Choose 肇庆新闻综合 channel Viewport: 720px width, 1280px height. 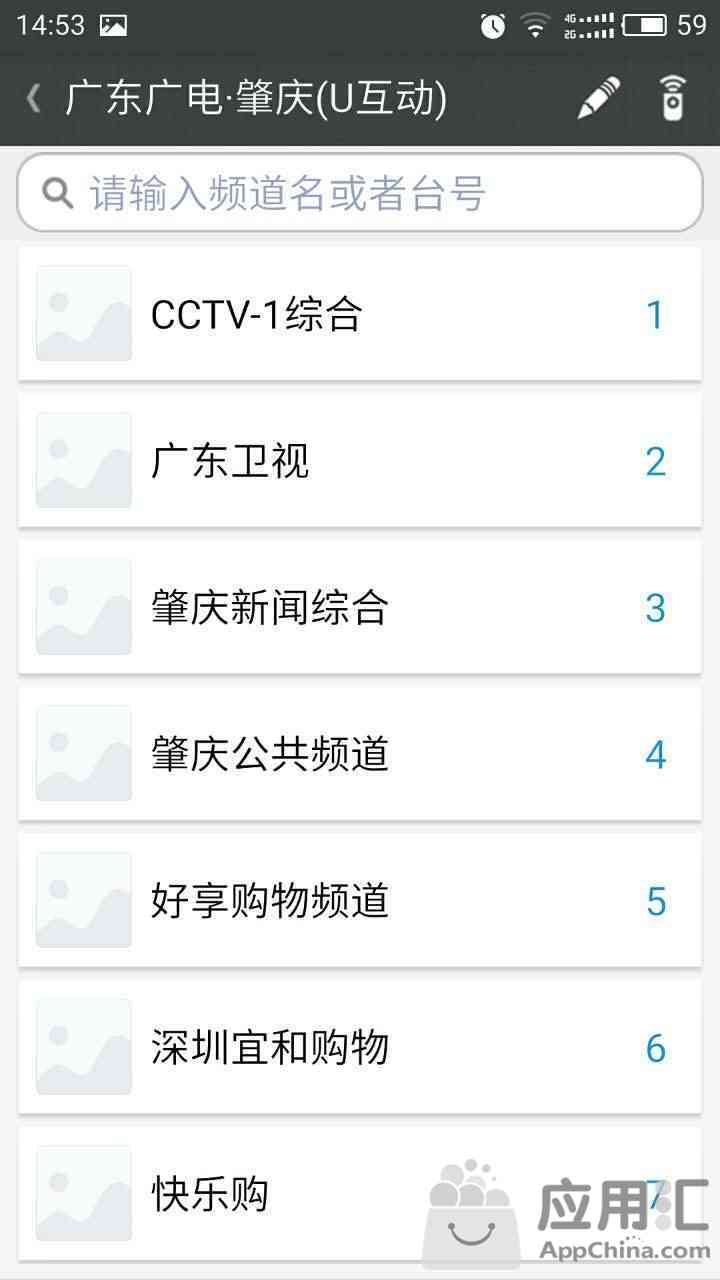[x=360, y=607]
